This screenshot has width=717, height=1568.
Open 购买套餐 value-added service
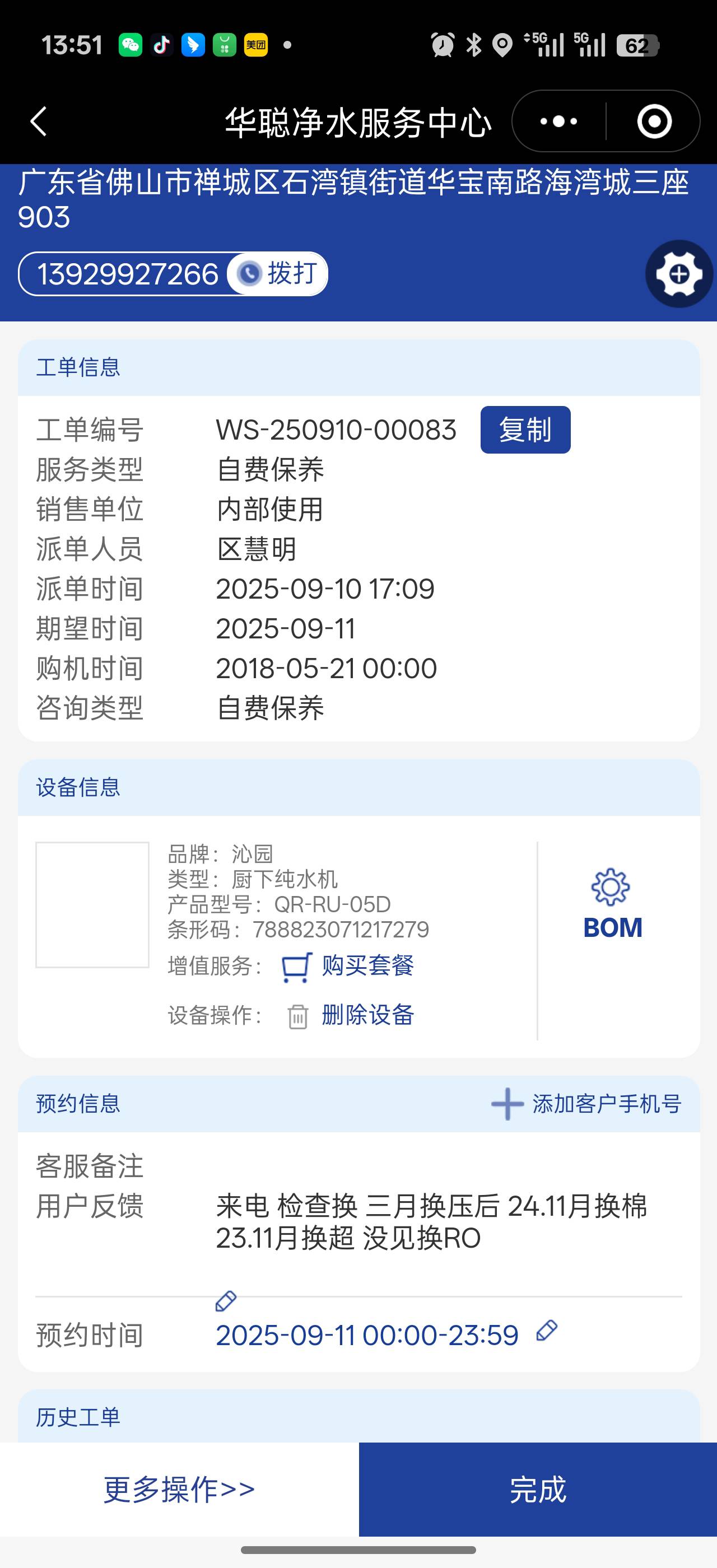(367, 966)
